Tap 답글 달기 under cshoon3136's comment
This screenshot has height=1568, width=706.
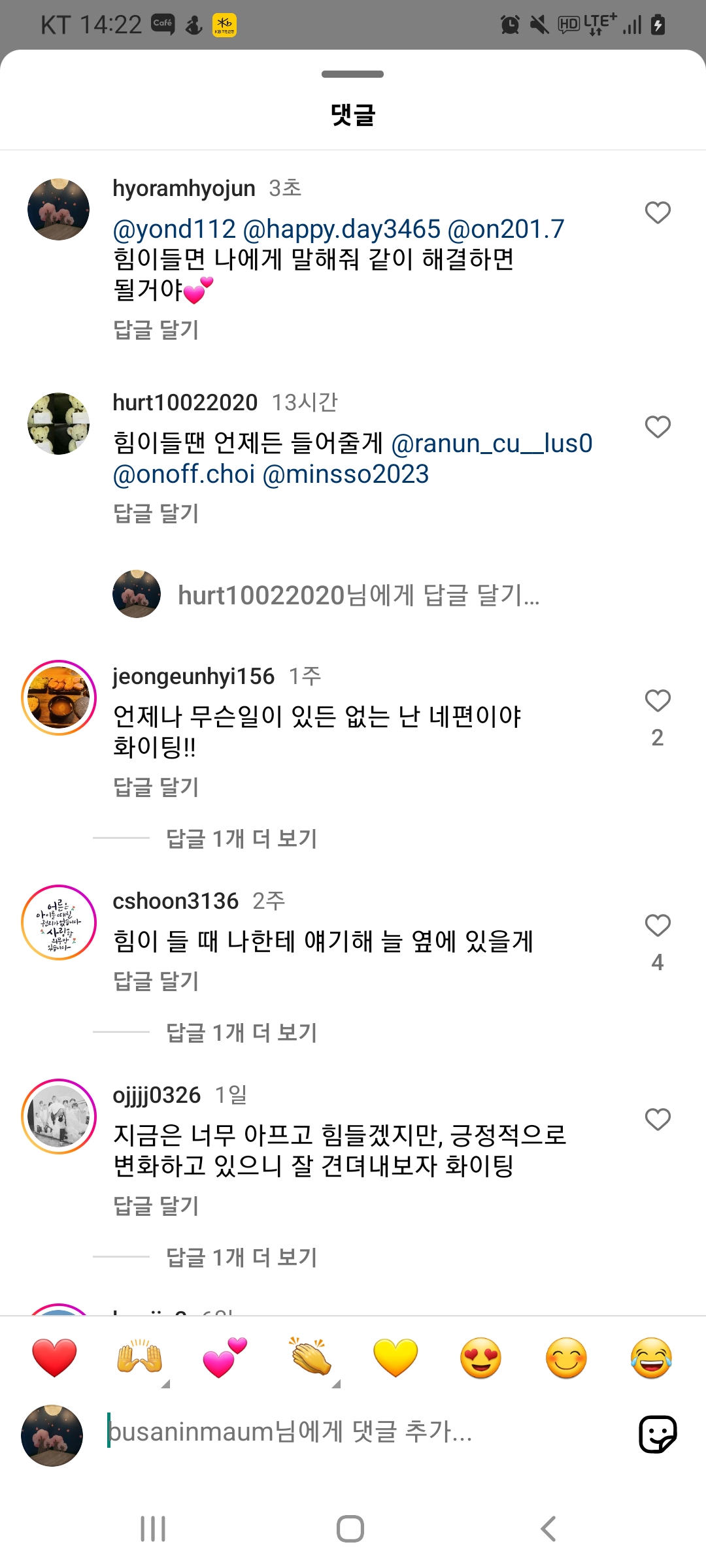(x=156, y=981)
